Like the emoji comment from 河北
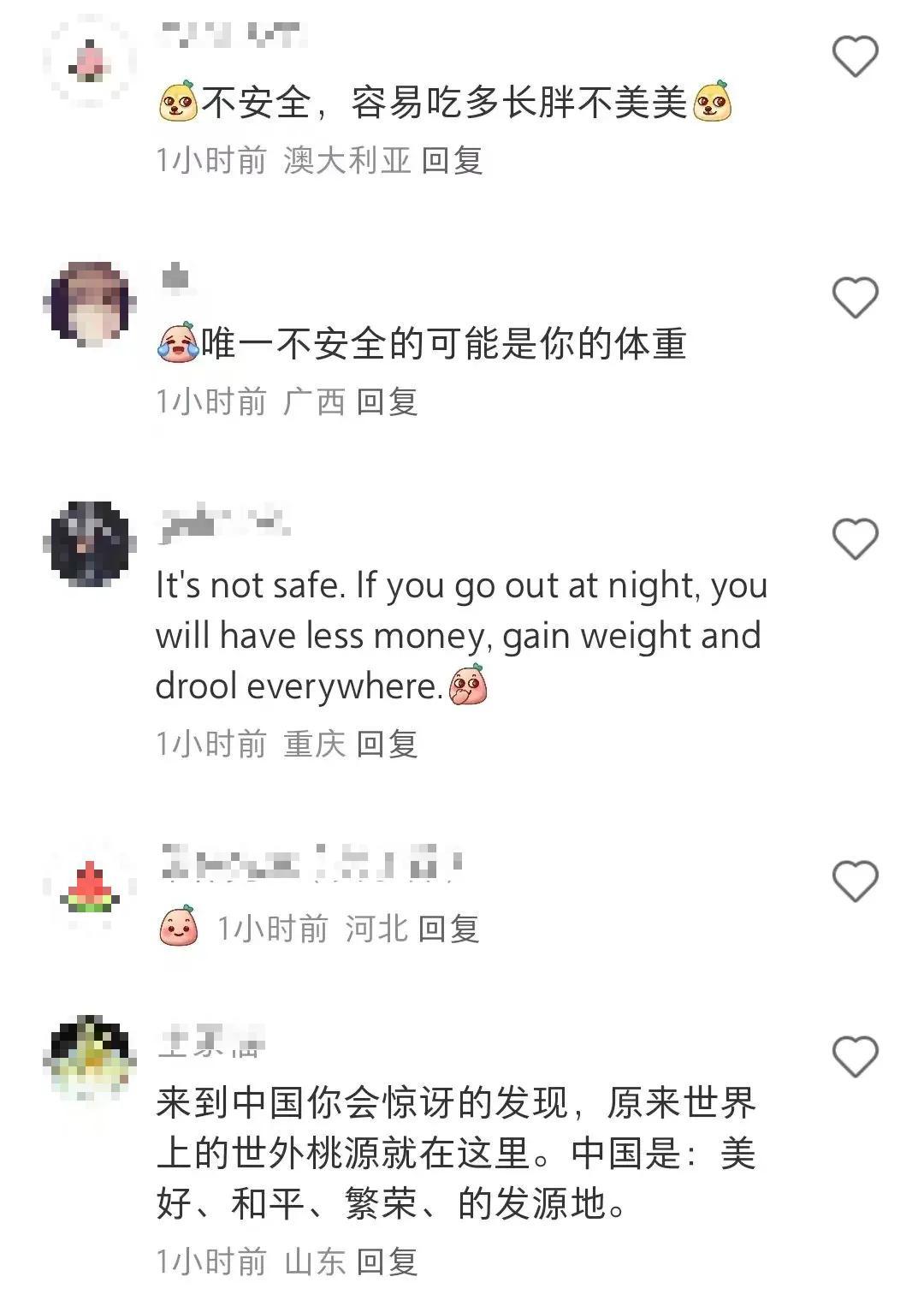This screenshot has height=1306, width=924. click(855, 882)
